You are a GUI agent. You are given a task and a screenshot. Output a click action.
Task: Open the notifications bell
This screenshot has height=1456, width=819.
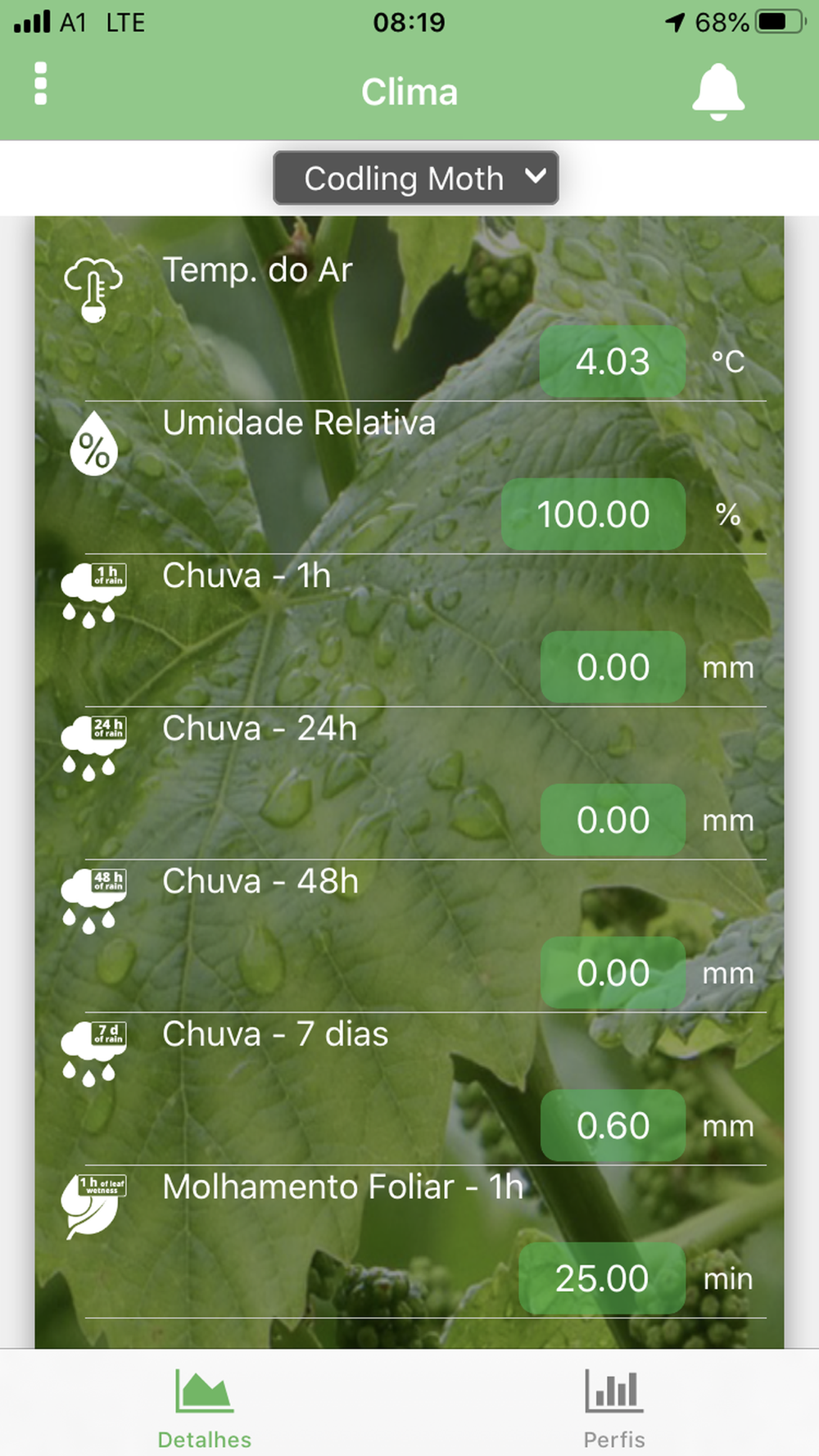[718, 92]
